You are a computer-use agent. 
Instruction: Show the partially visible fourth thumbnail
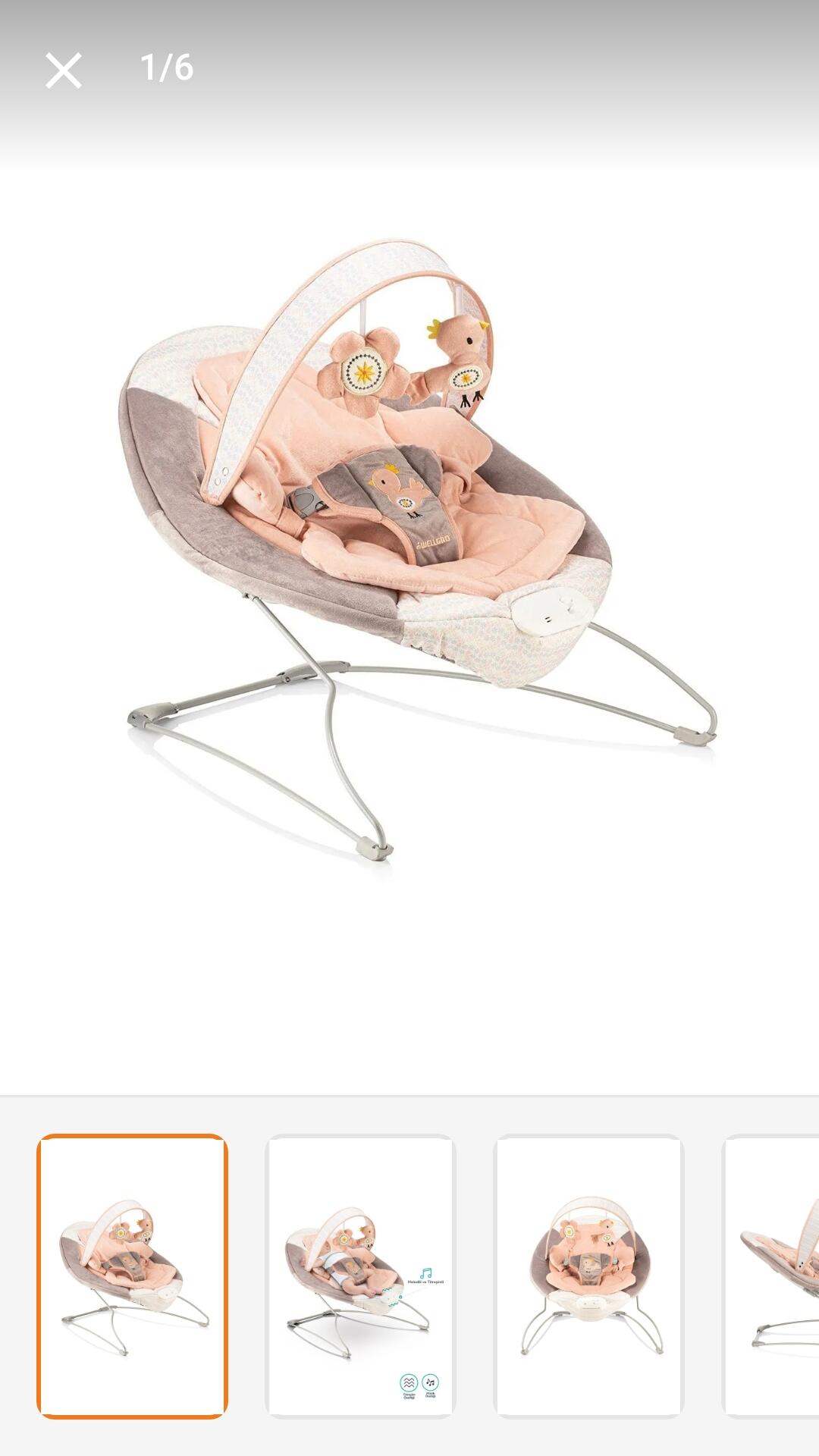(x=772, y=1276)
